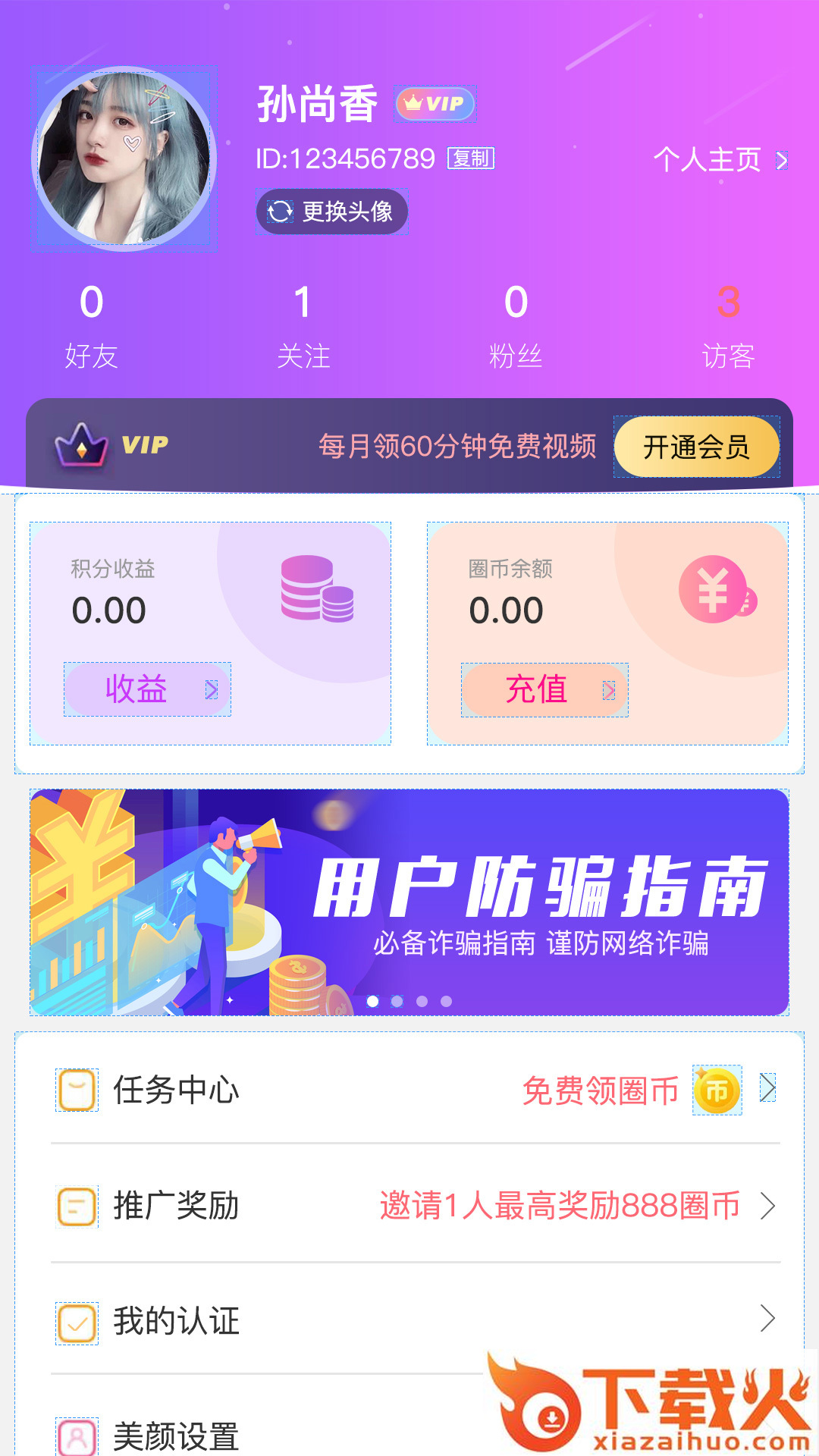Open 收益 earnings details
Screen dimensions: 819x1456
[147, 689]
